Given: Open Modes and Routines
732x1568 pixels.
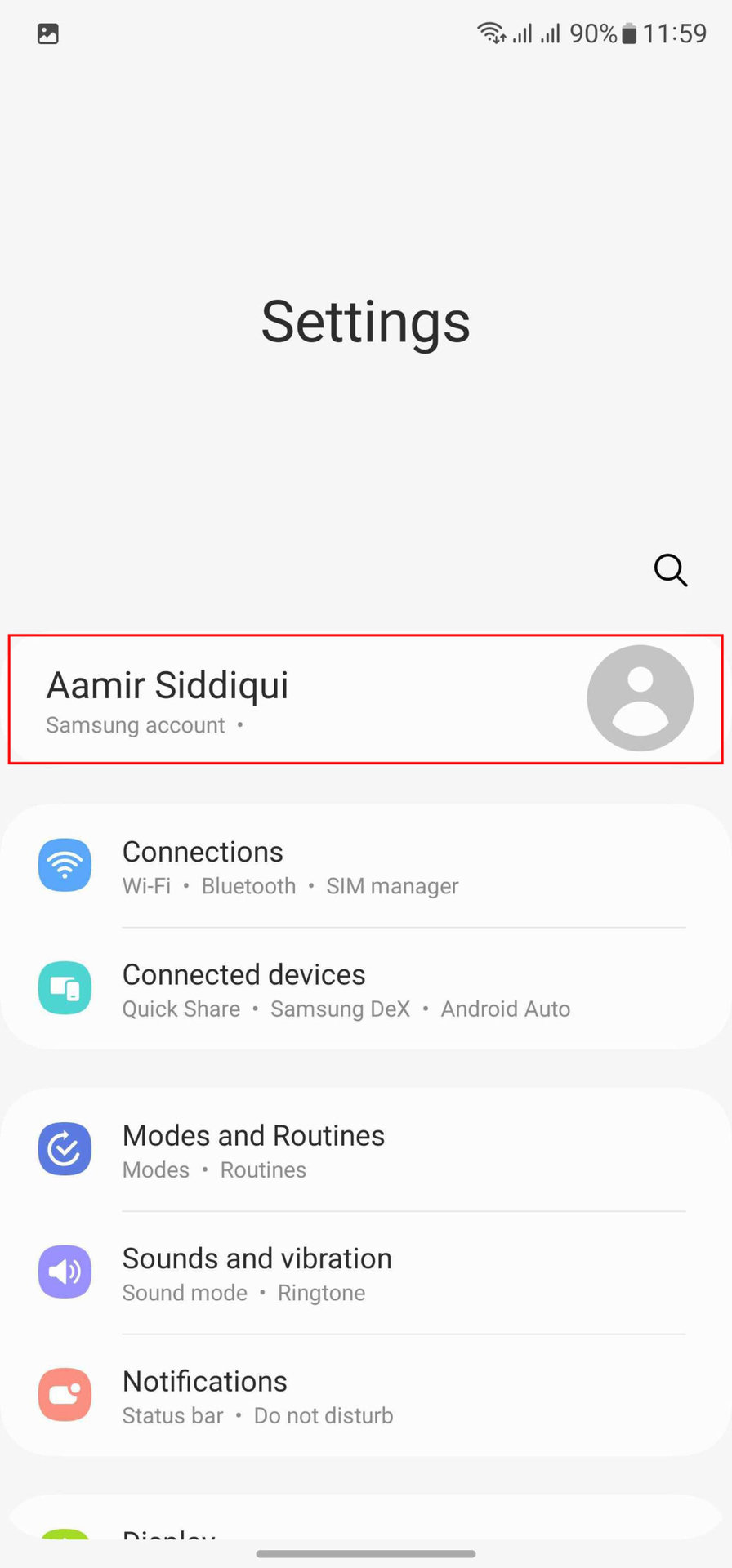Looking at the screenshot, I should tap(366, 1151).
